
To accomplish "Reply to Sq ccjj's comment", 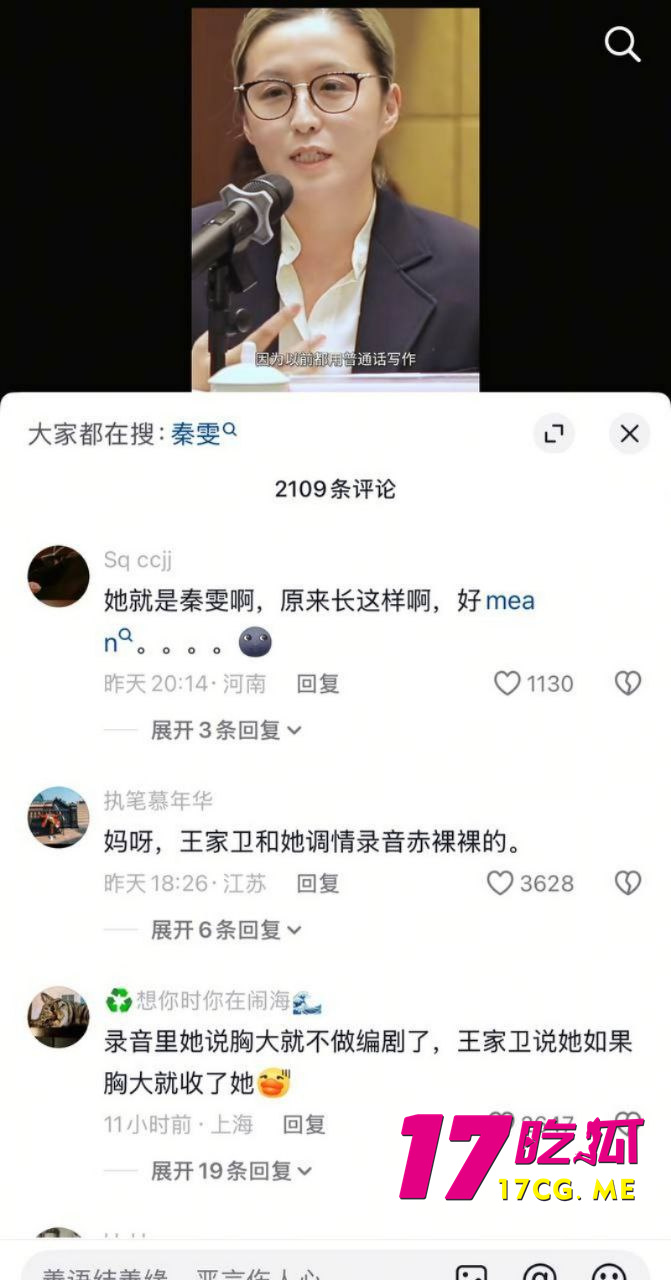I will (x=318, y=684).
